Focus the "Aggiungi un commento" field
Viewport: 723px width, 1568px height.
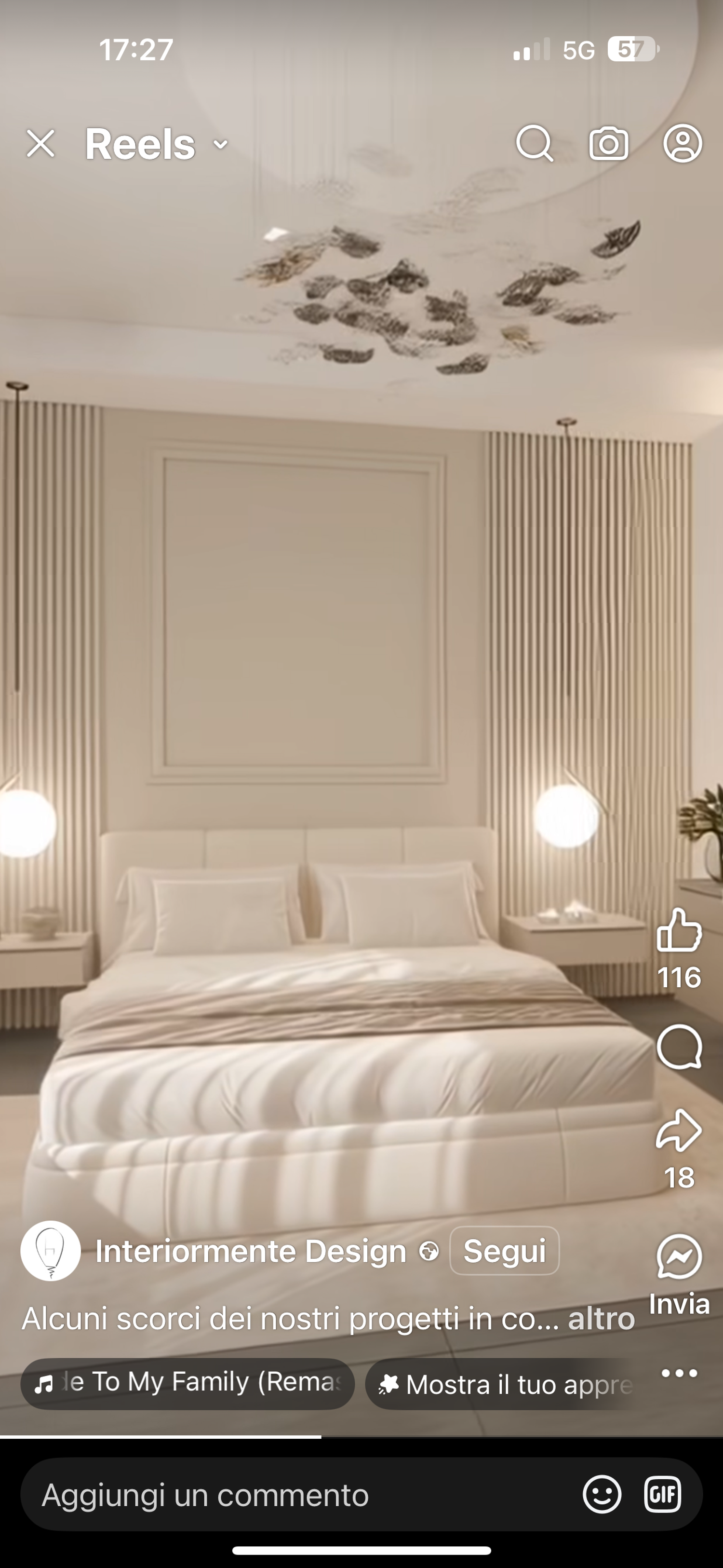pos(292,1494)
